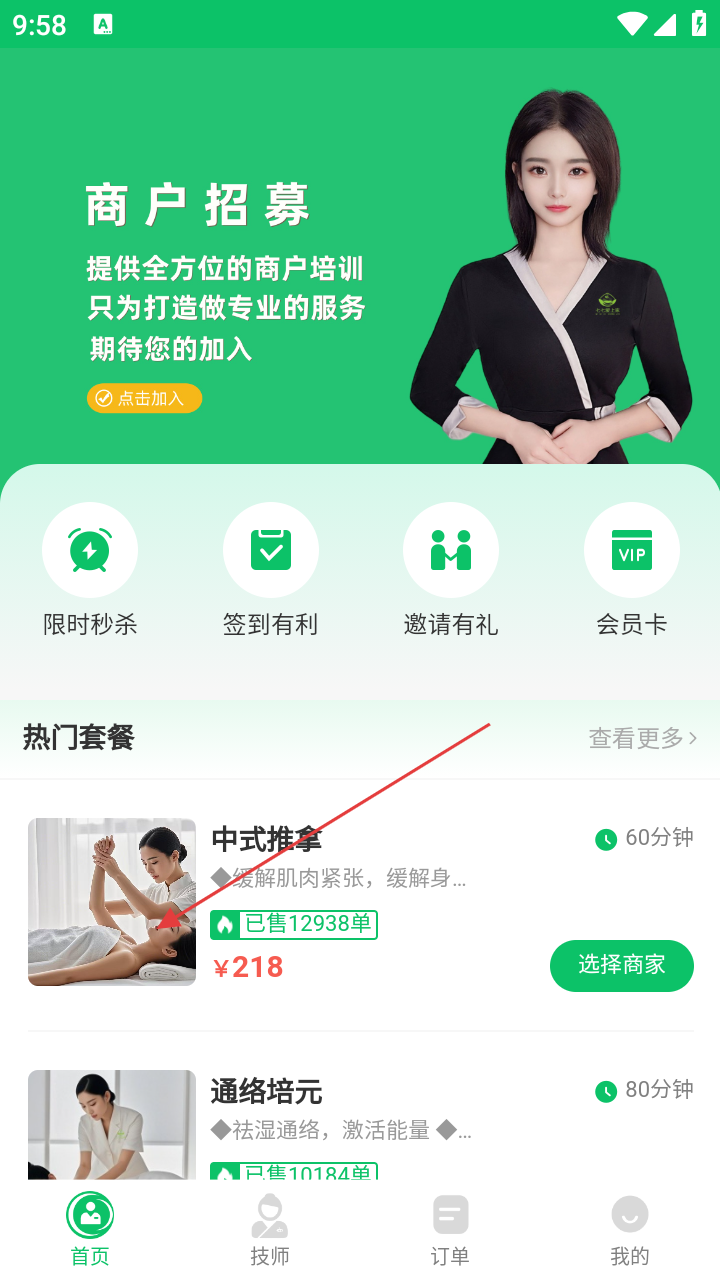Switch to the 技师 tab

pos(270,1230)
